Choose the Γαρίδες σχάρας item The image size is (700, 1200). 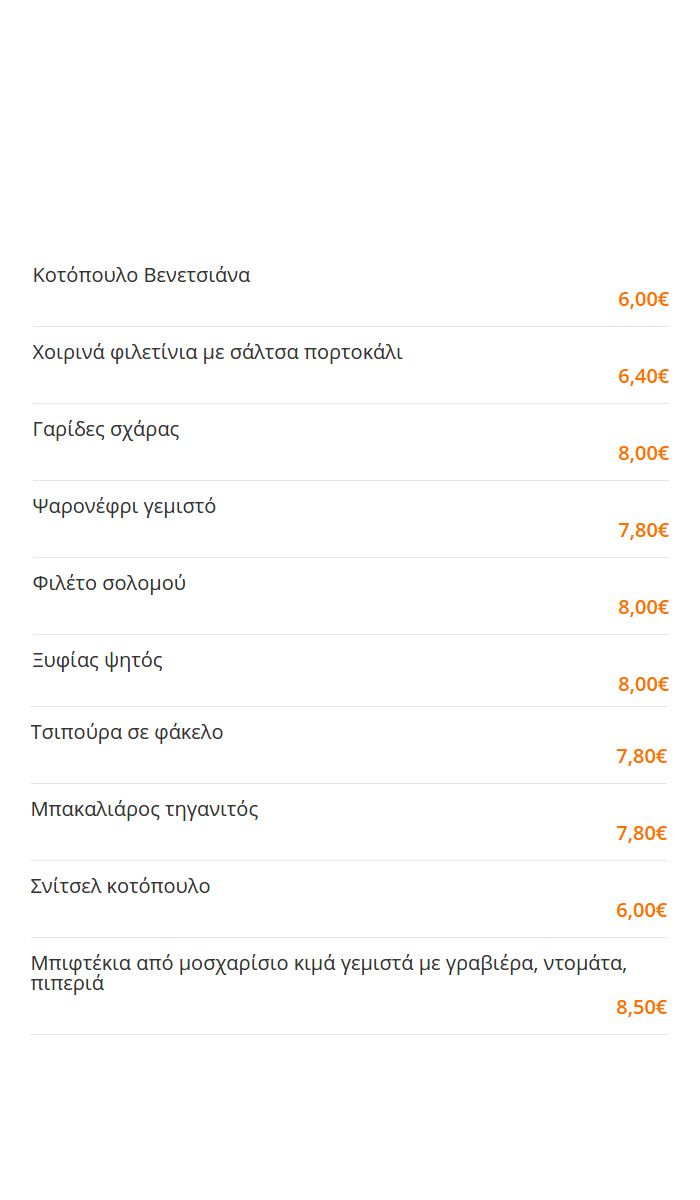click(350, 442)
